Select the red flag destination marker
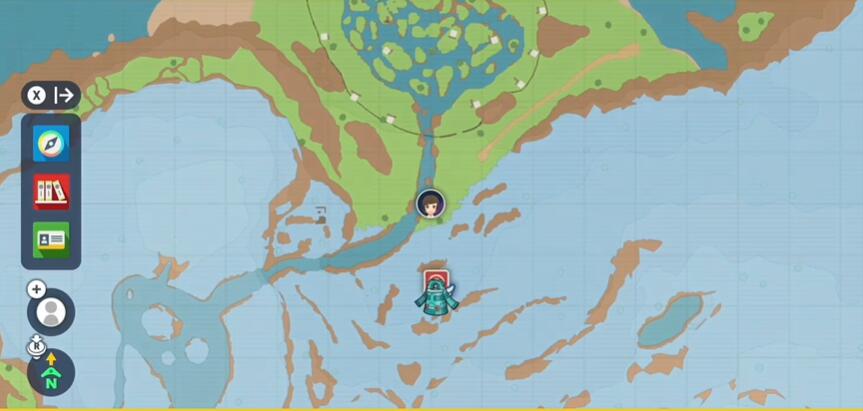Screen dimensions: 863x411 (435, 278)
